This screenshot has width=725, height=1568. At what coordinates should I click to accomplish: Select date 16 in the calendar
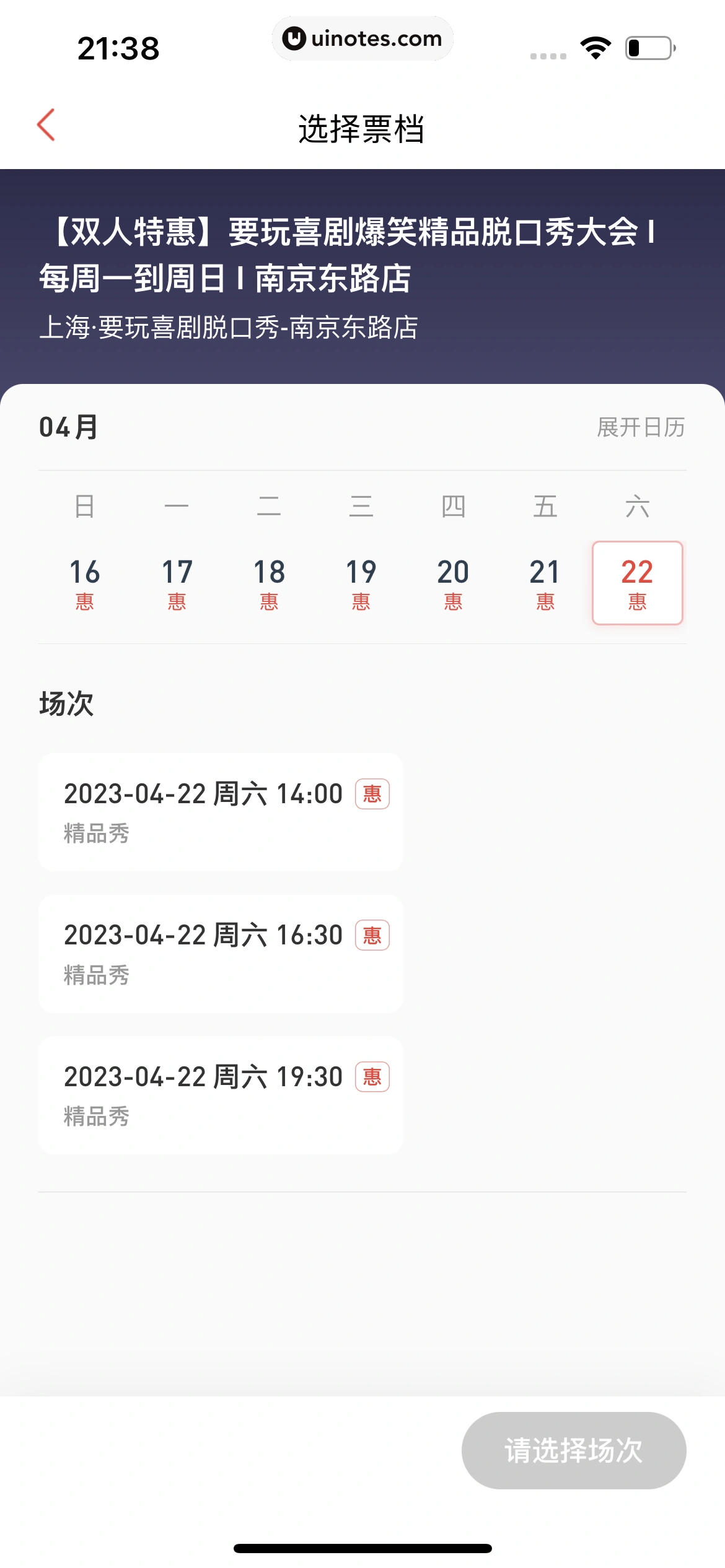point(84,583)
